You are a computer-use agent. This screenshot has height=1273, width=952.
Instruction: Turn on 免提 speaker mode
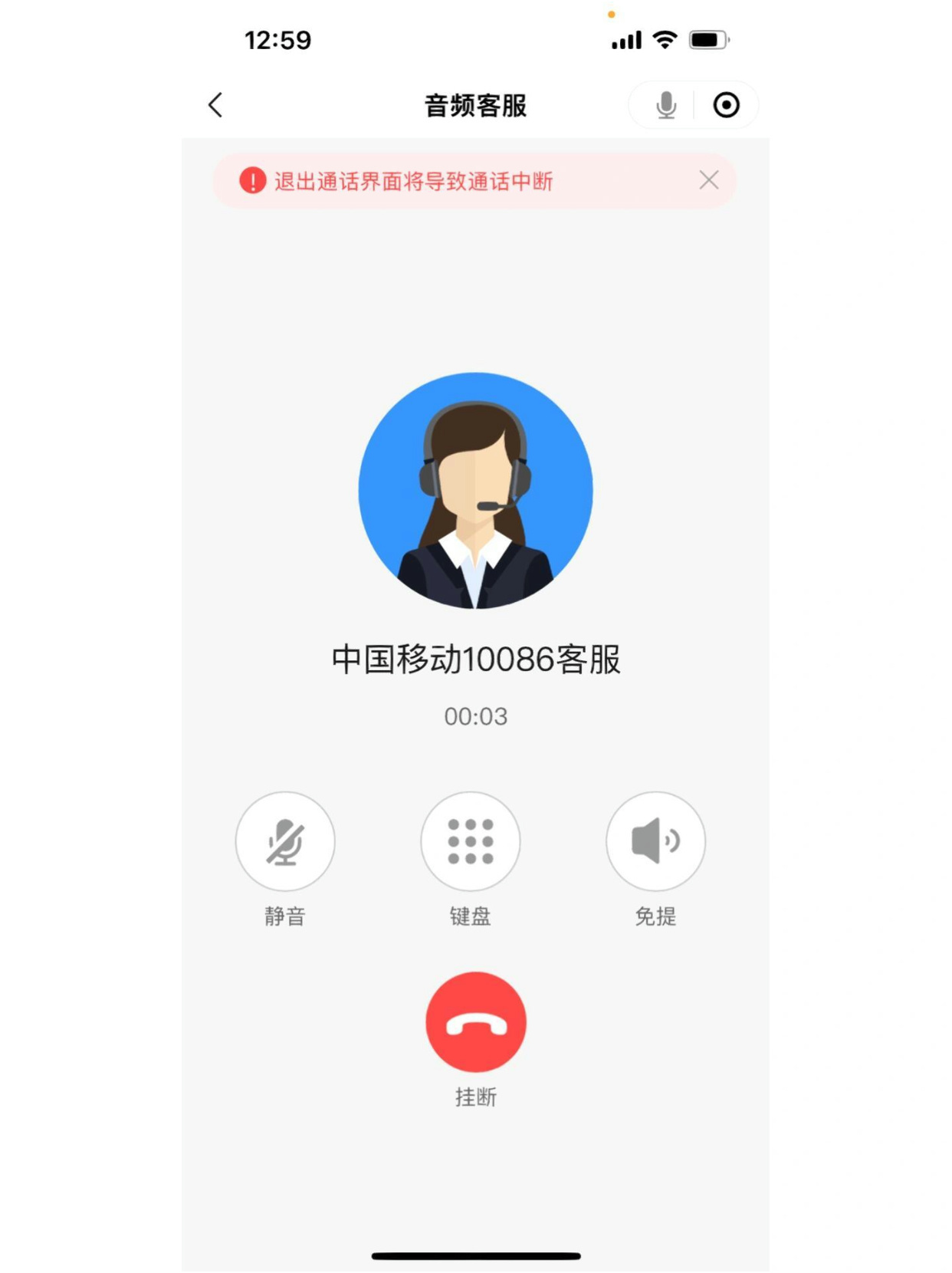[655, 841]
